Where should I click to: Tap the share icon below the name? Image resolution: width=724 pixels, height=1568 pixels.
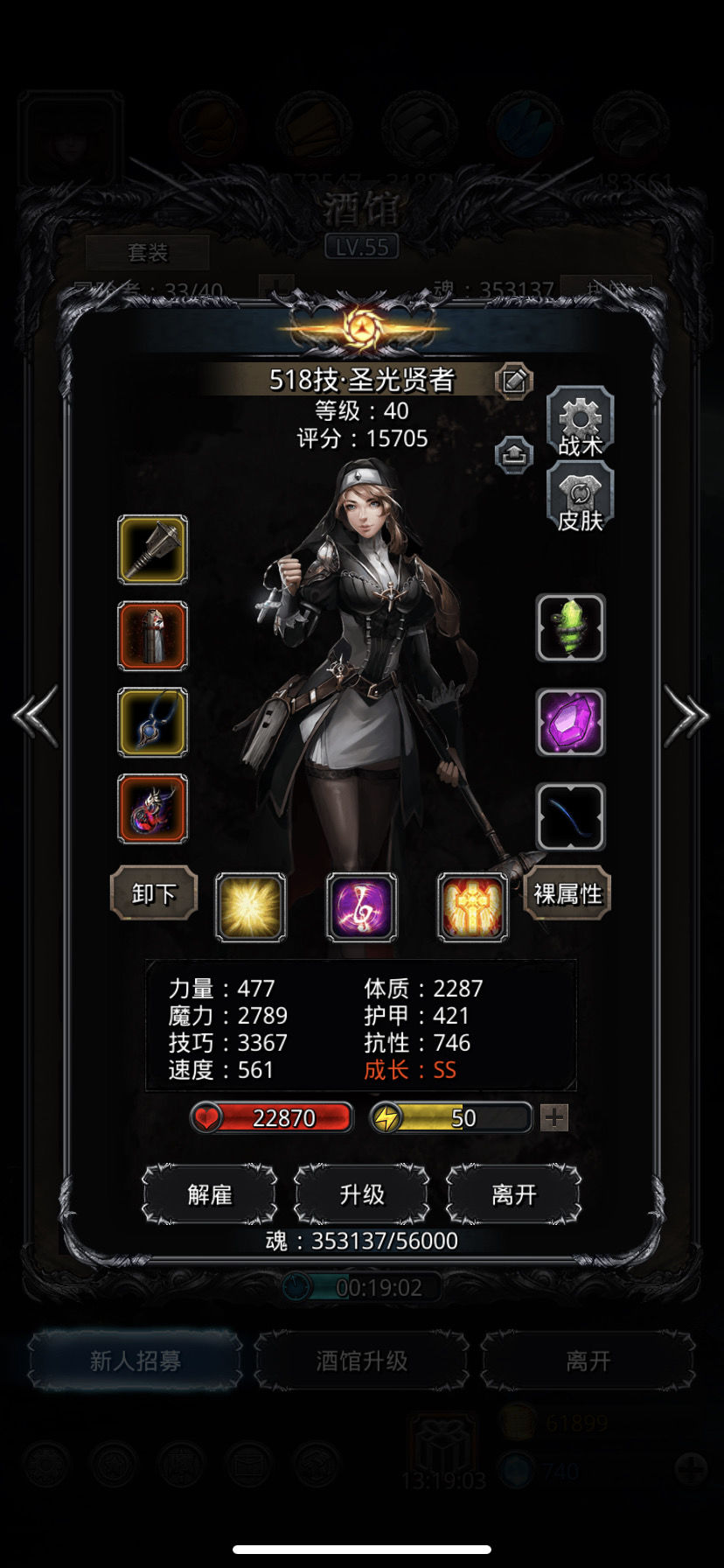click(x=514, y=454)
